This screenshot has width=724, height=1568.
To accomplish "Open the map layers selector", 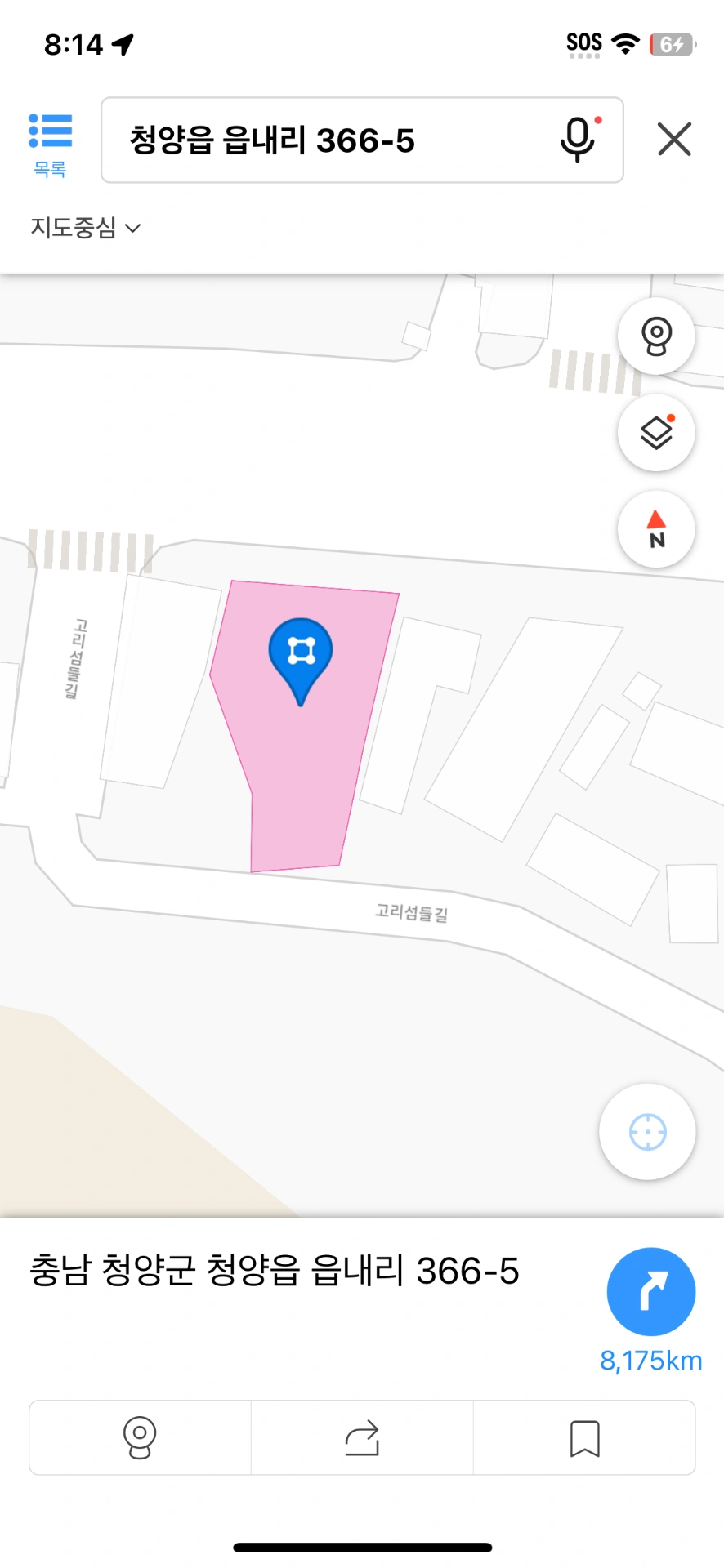I will click(656, 433).
